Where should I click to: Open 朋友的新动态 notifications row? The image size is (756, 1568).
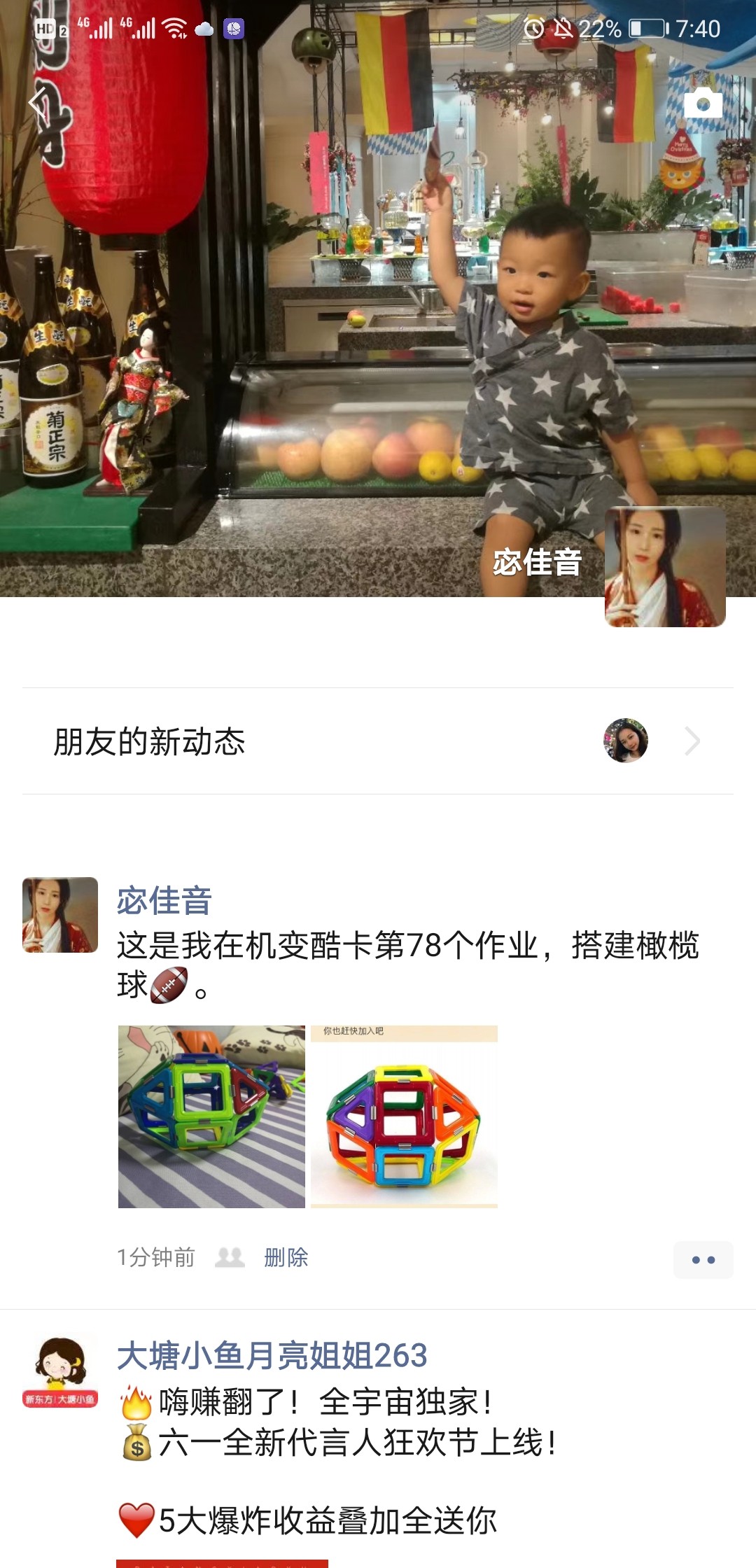click(x=378, y=741)
